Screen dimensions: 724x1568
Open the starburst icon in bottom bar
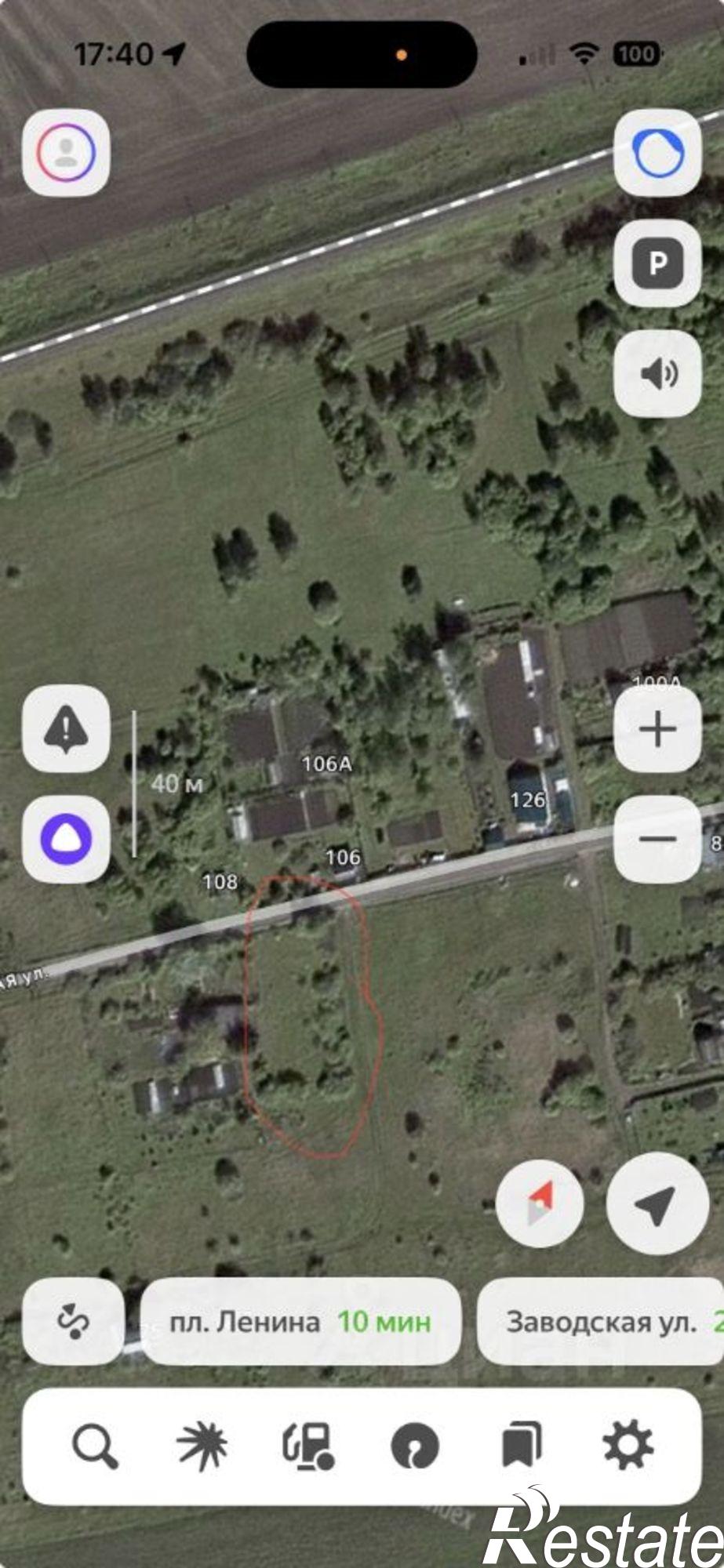tap(202, 1446)
